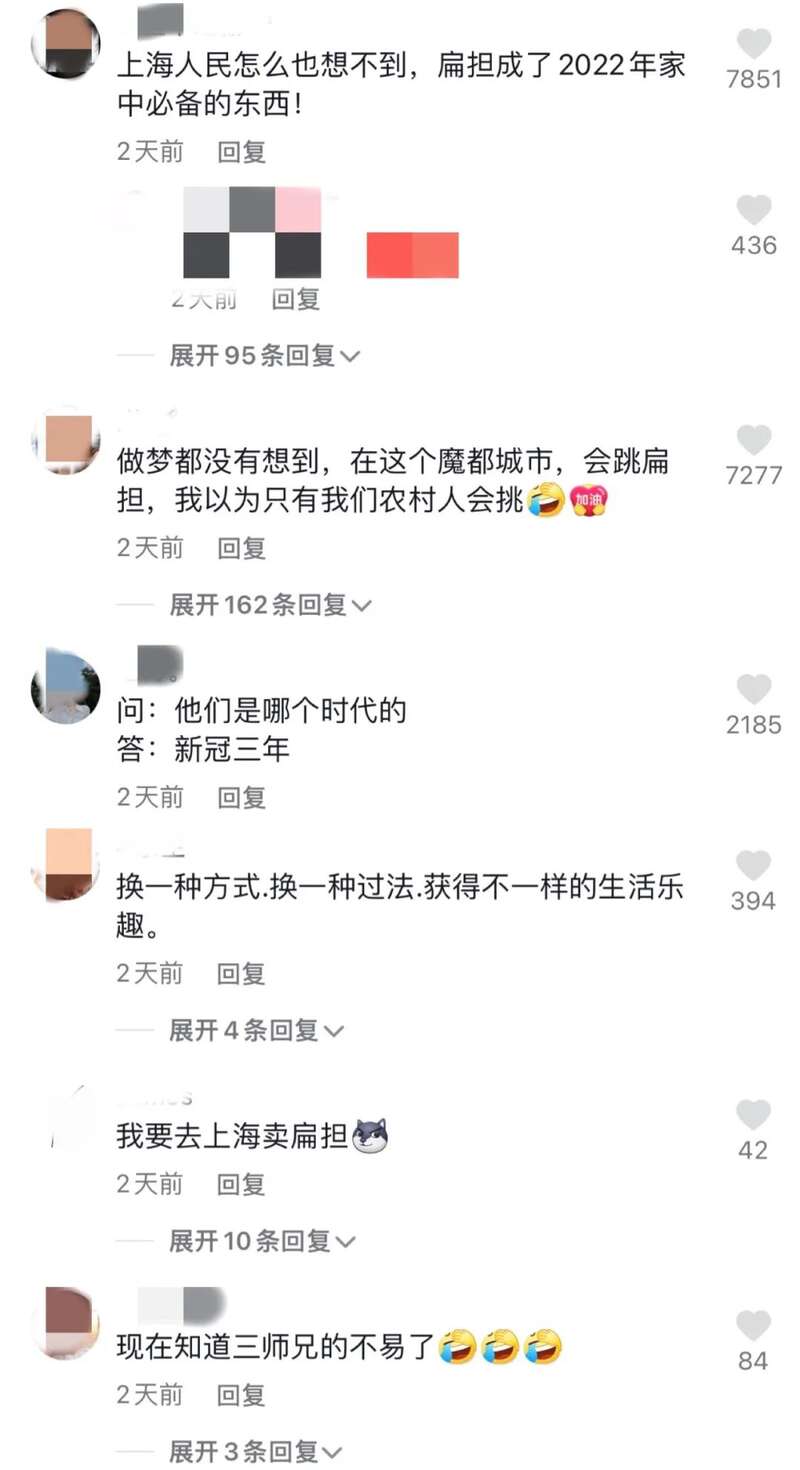
Task: Expand the 4 replies
Action: [256, 1030]
